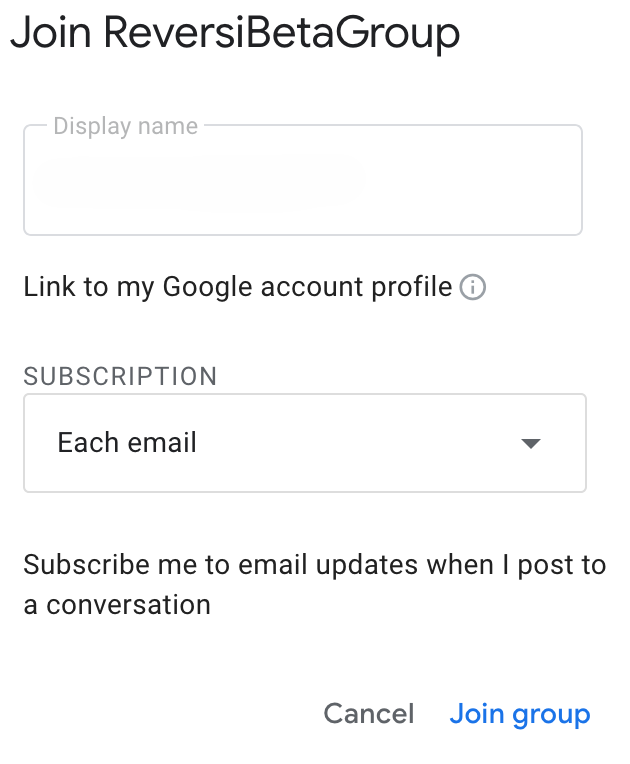Screen dimensions: 630x764
Task: Open info icon beside Google account profile
Action: point(473,288)
